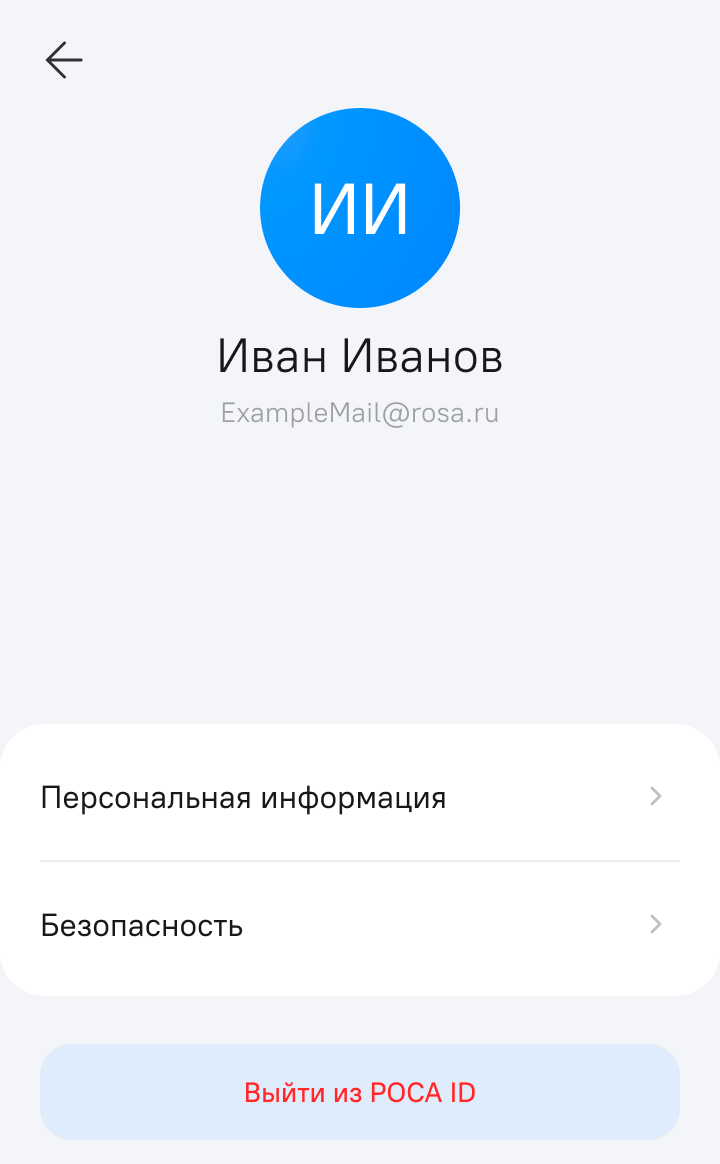Tap Выйти из РОСА ID button

point(360,1092)
